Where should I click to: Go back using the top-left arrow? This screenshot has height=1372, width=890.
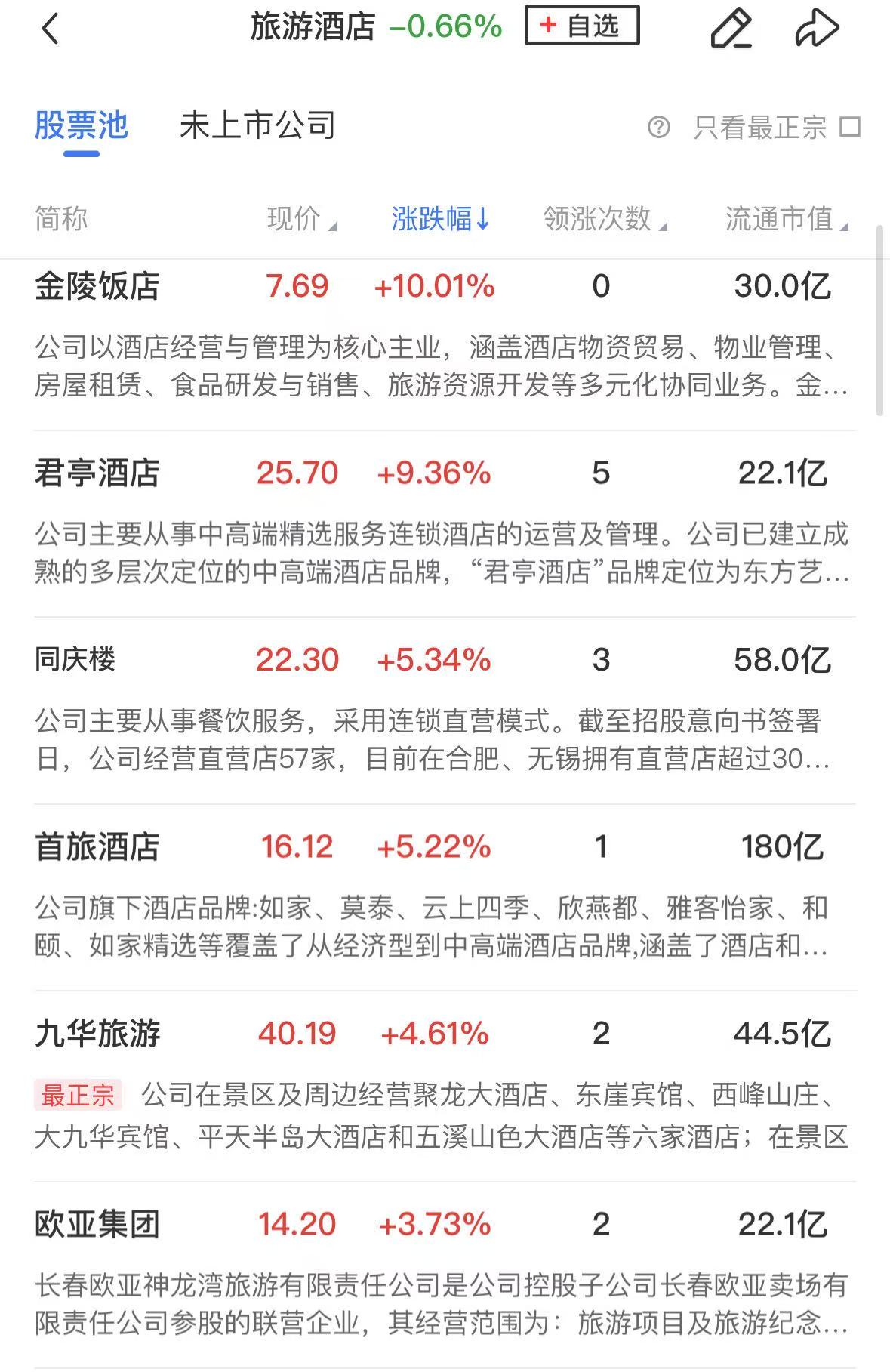pos(50,30)
